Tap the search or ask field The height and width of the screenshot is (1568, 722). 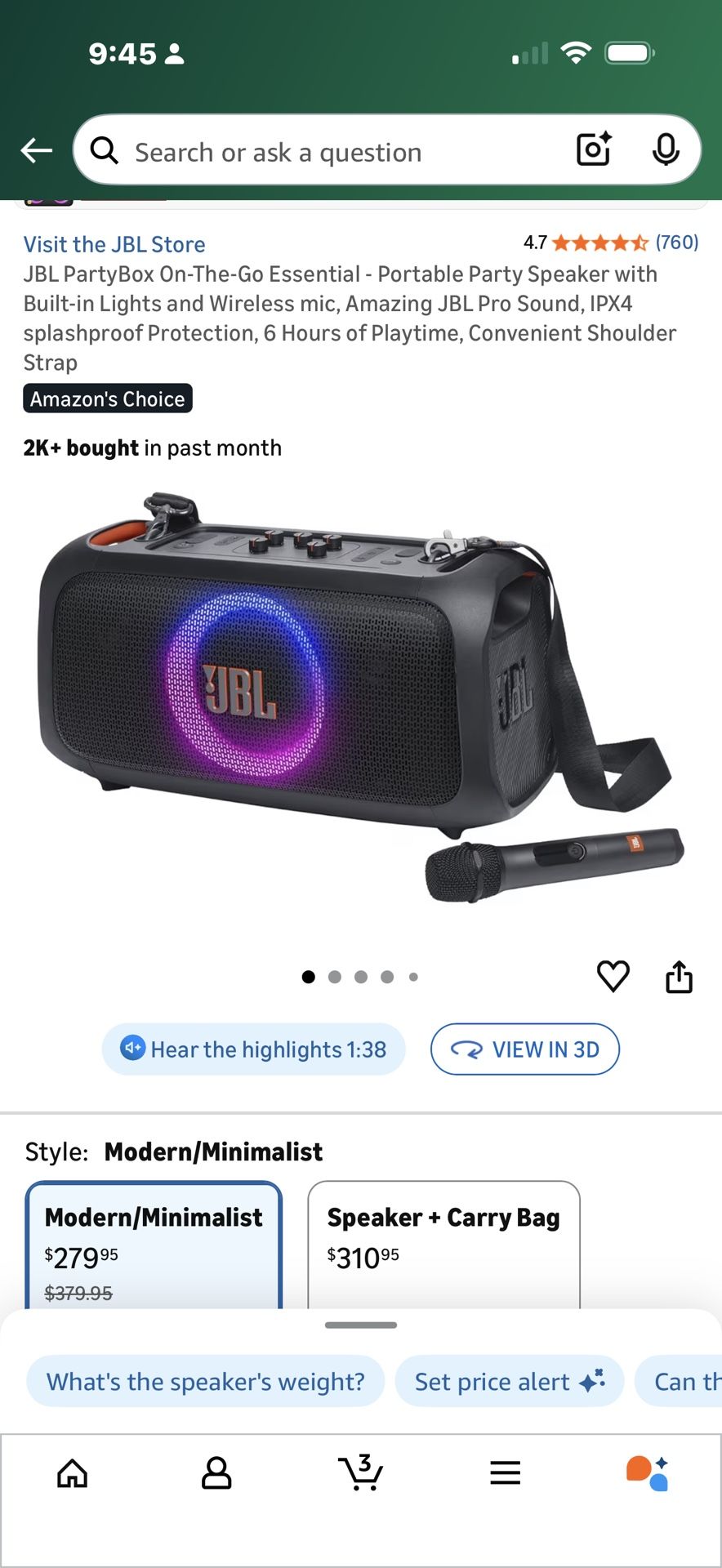pyautogui.click(x=327, y=152)
